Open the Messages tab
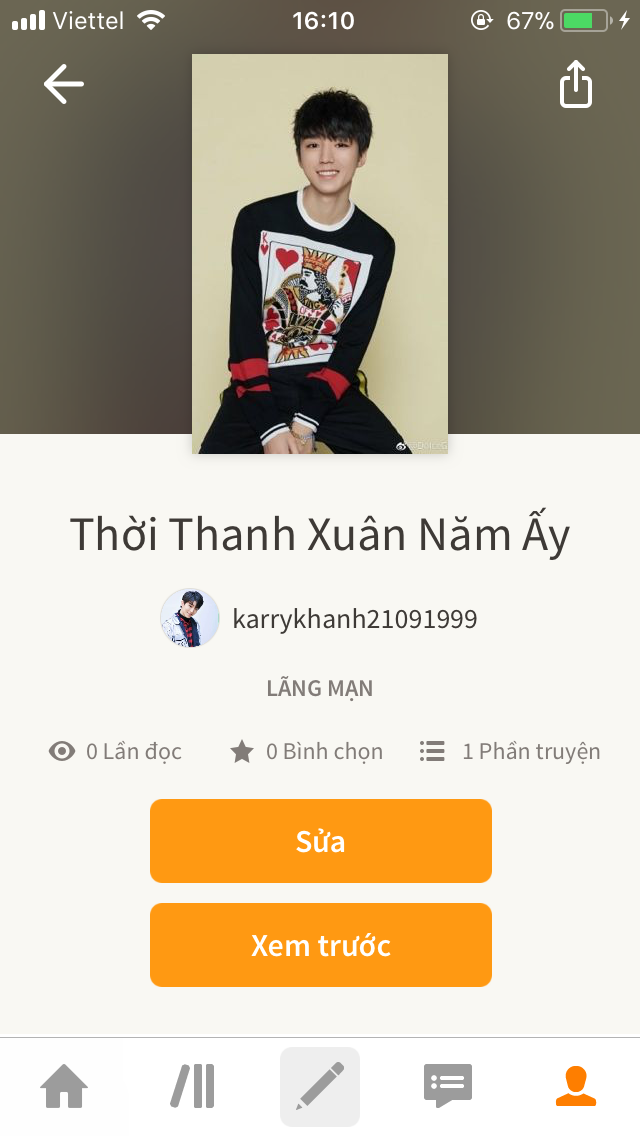This screenshot has height=1136, width=640. pos(447,1086)
